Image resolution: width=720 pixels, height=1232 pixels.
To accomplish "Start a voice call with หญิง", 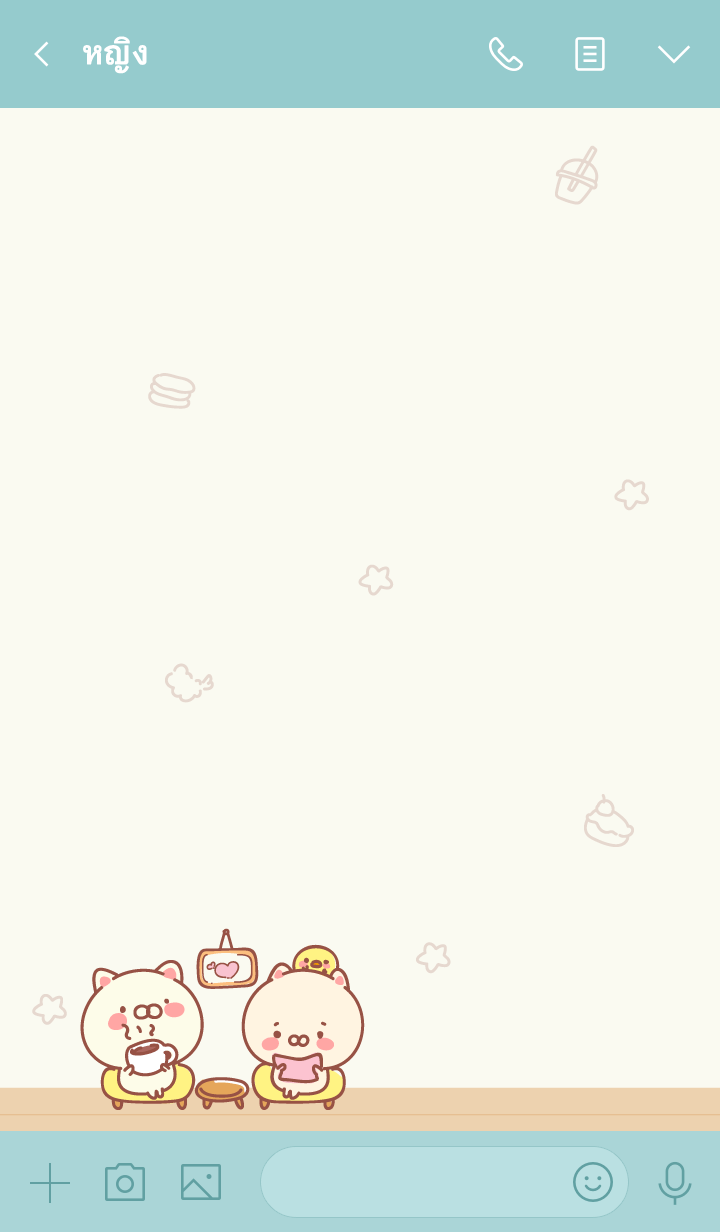I will pos(505,54).
